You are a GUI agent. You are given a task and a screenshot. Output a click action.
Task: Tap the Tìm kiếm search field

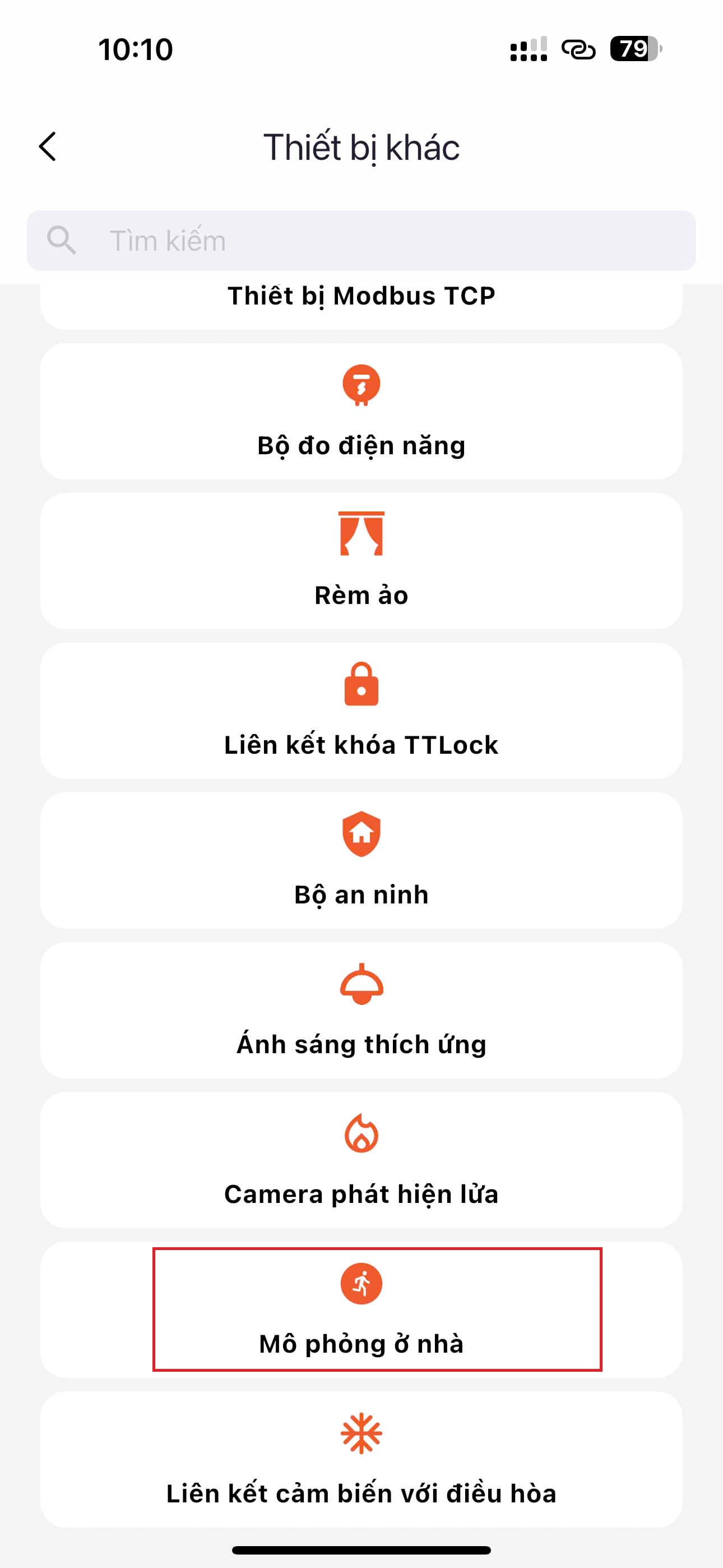click(x=361, y=241)
